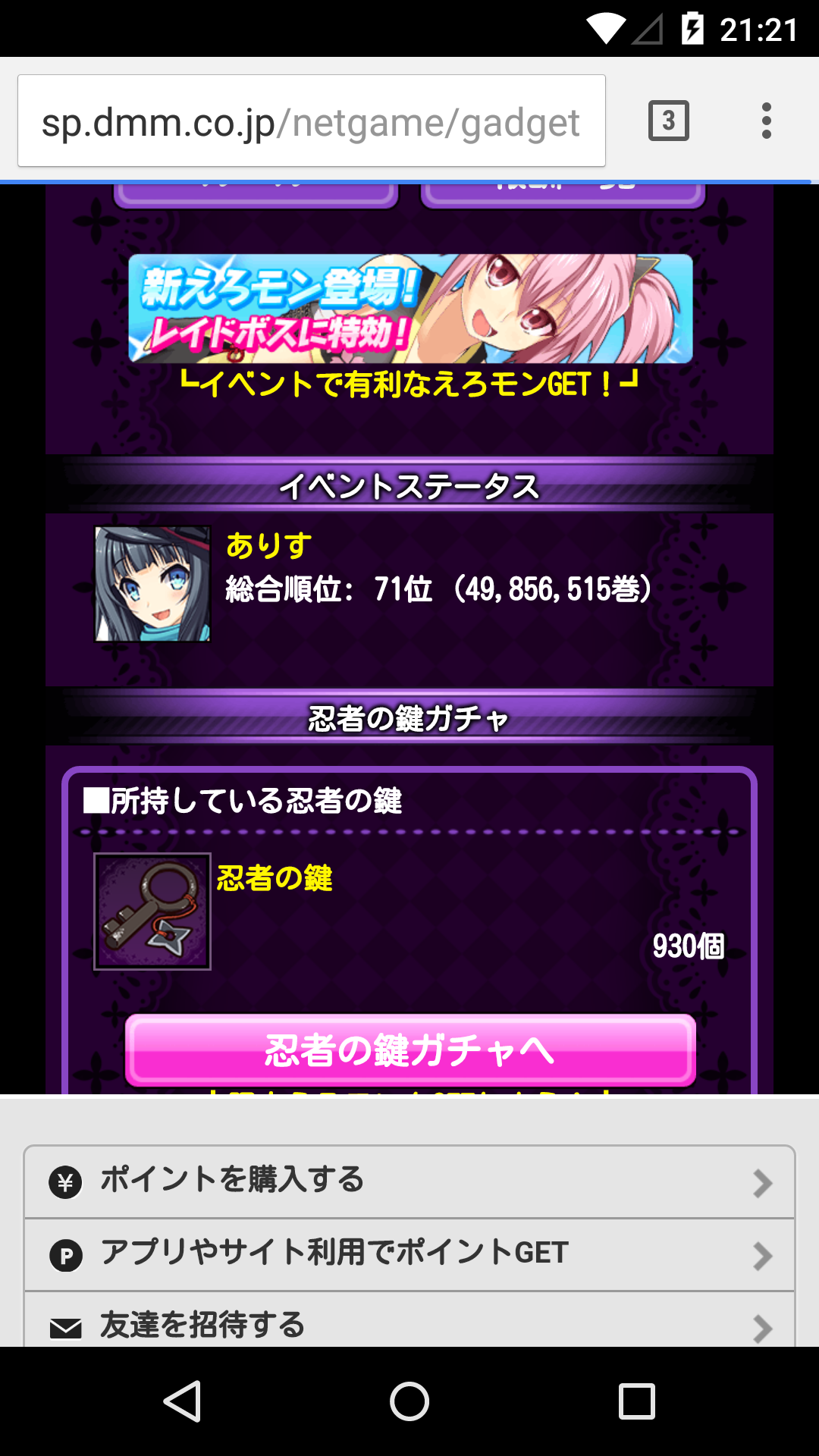Go to 忍者の鍵ガチャへ
Viewport: 819px width, 1456px height.
point(410,1050)
